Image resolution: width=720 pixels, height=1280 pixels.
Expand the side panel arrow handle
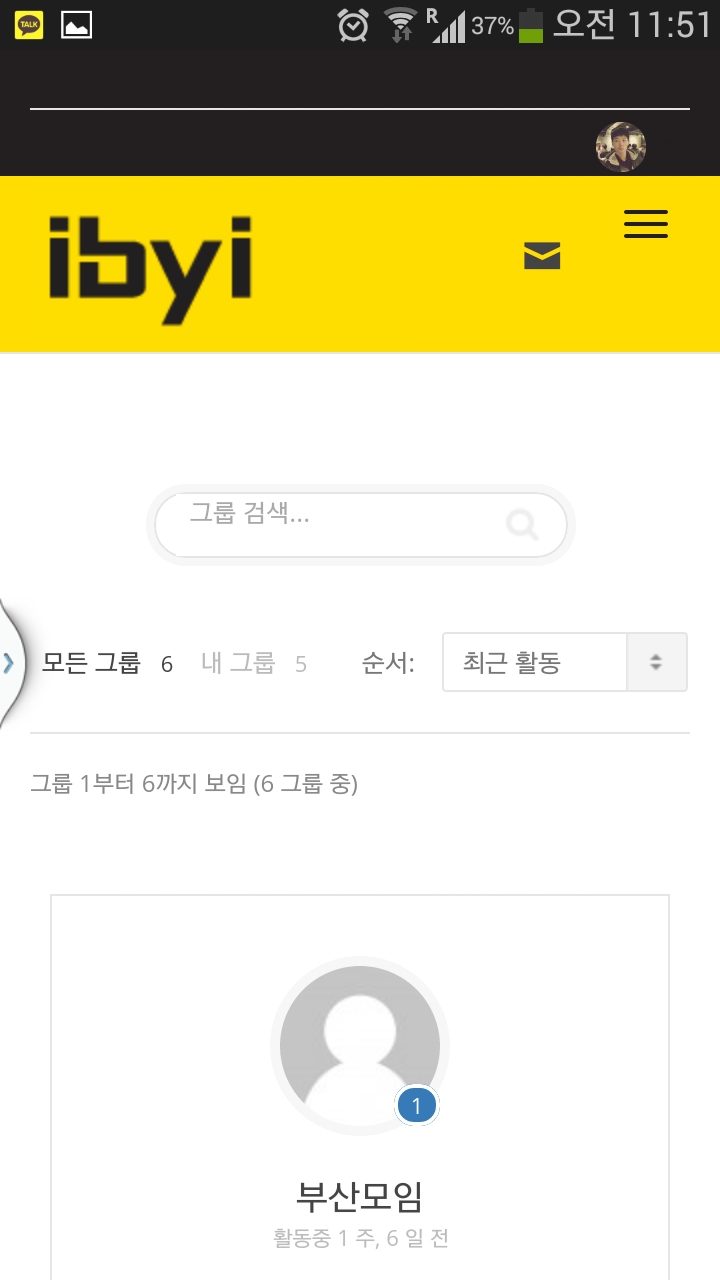point(9,662)
